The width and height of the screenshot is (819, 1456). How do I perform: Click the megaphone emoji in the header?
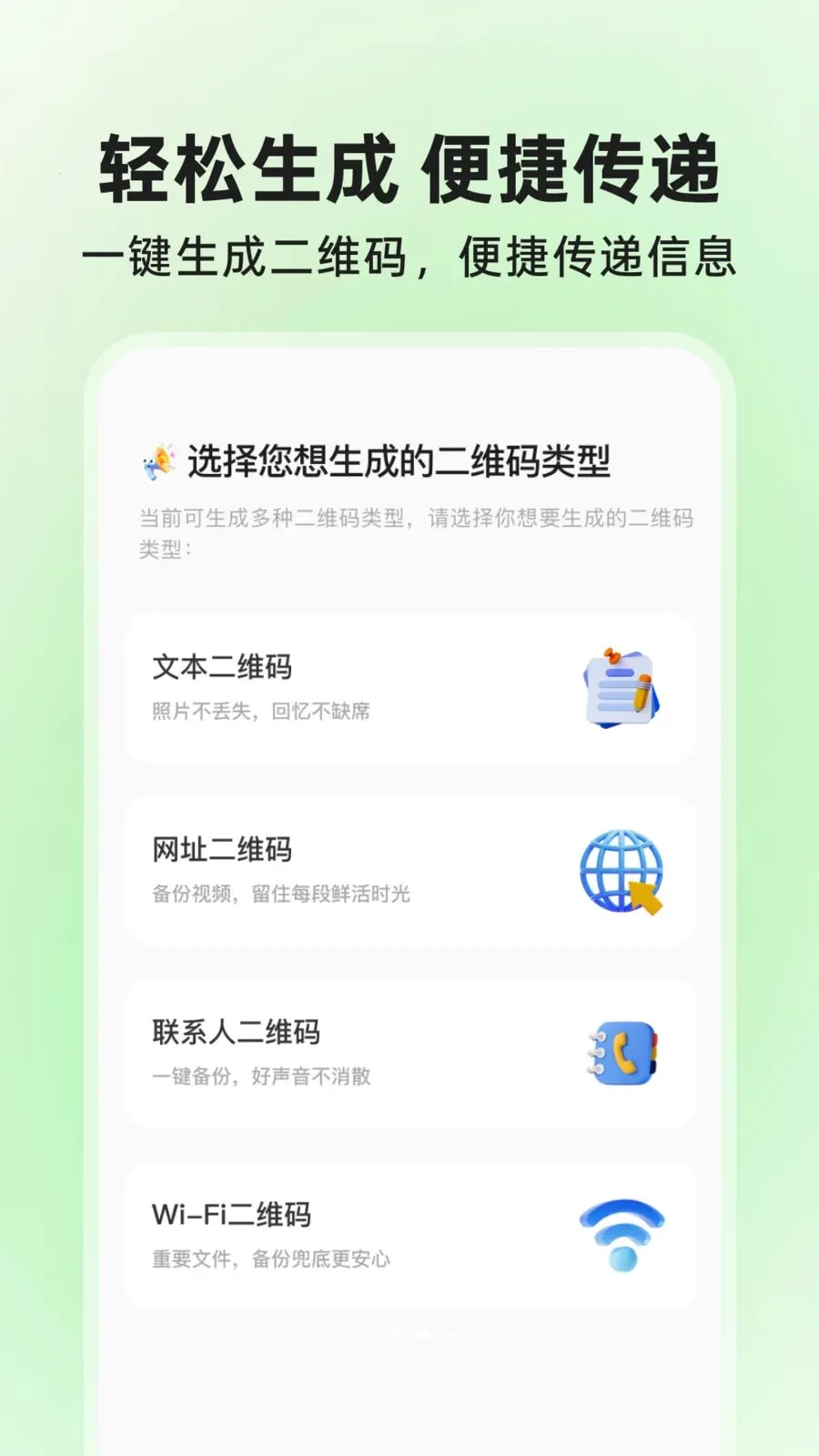[x=158, y=460]
